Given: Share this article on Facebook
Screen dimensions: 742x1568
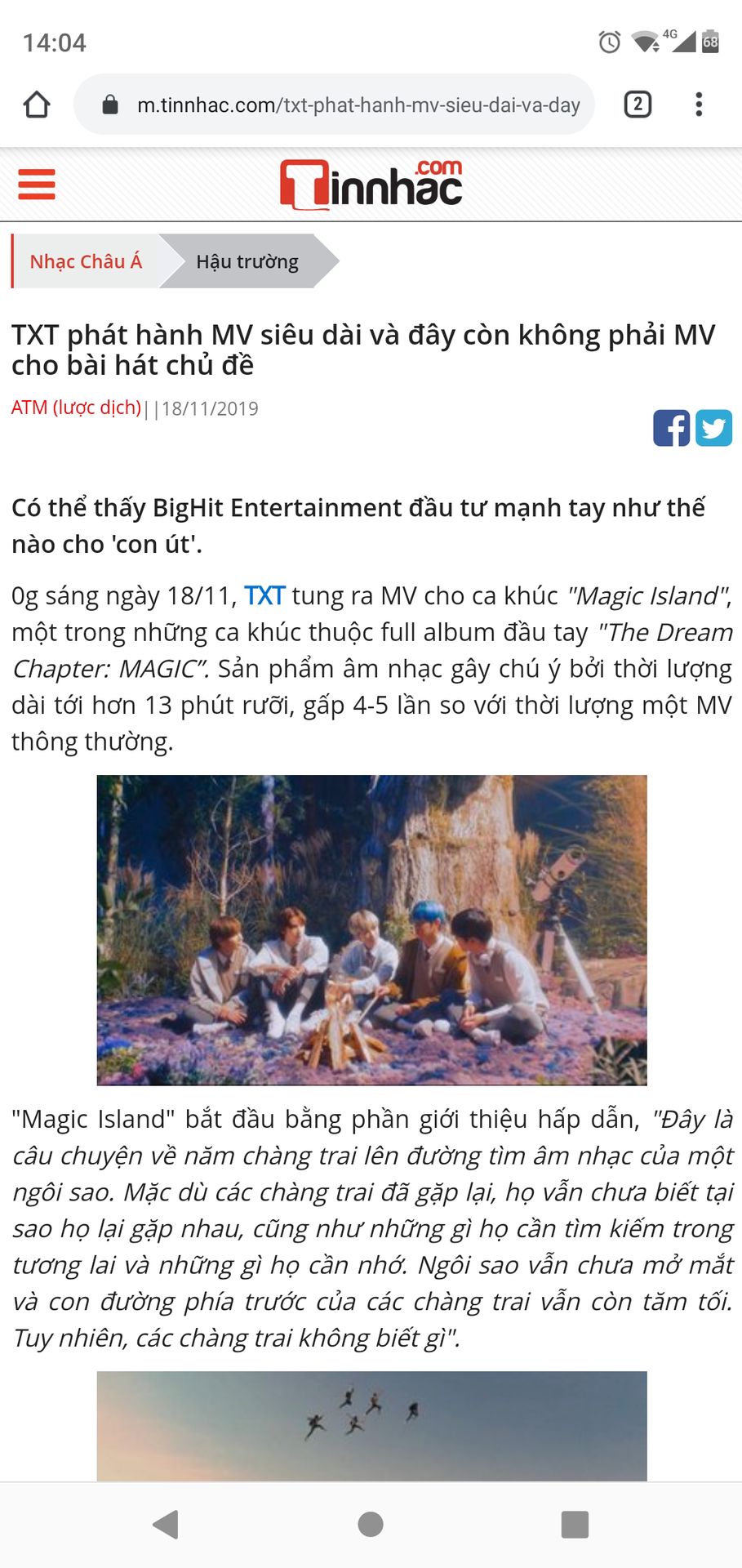Looking at the screenshot, I should click(671, 429).
